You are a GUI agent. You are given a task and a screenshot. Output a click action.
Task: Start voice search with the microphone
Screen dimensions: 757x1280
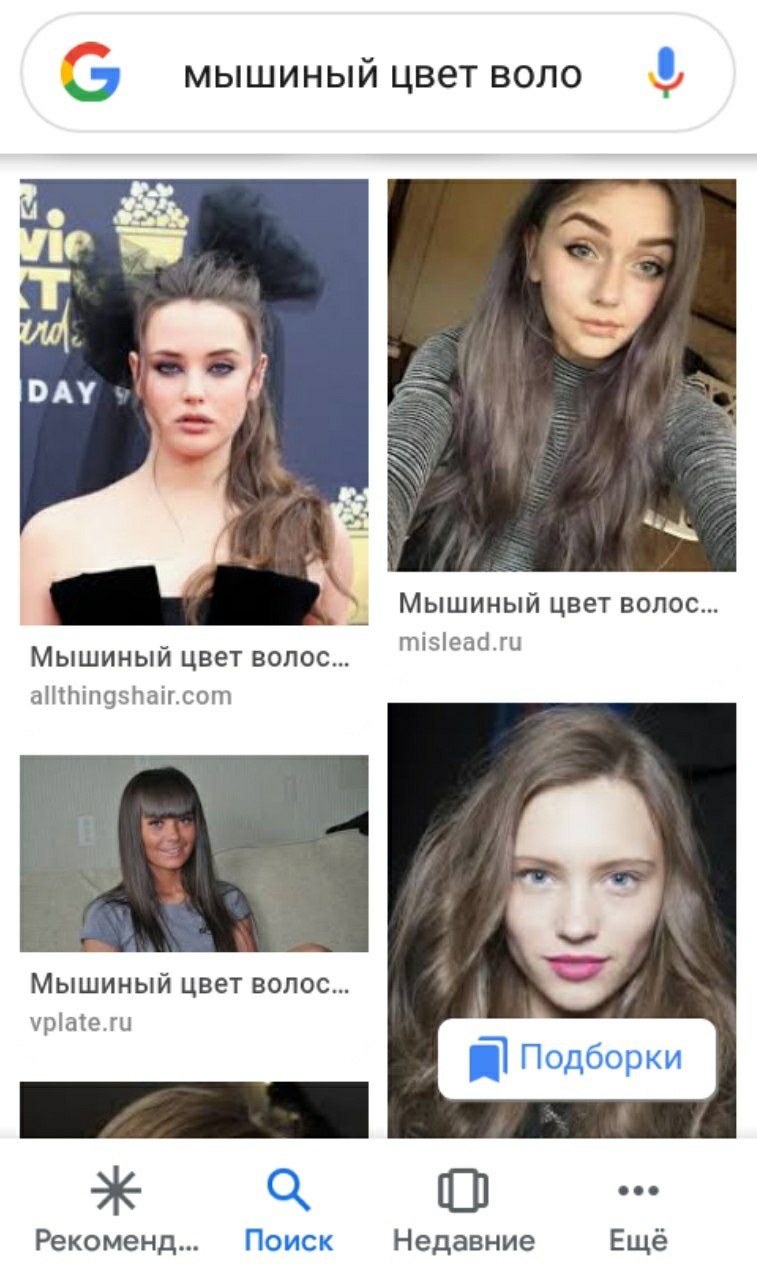click(665, 73)
